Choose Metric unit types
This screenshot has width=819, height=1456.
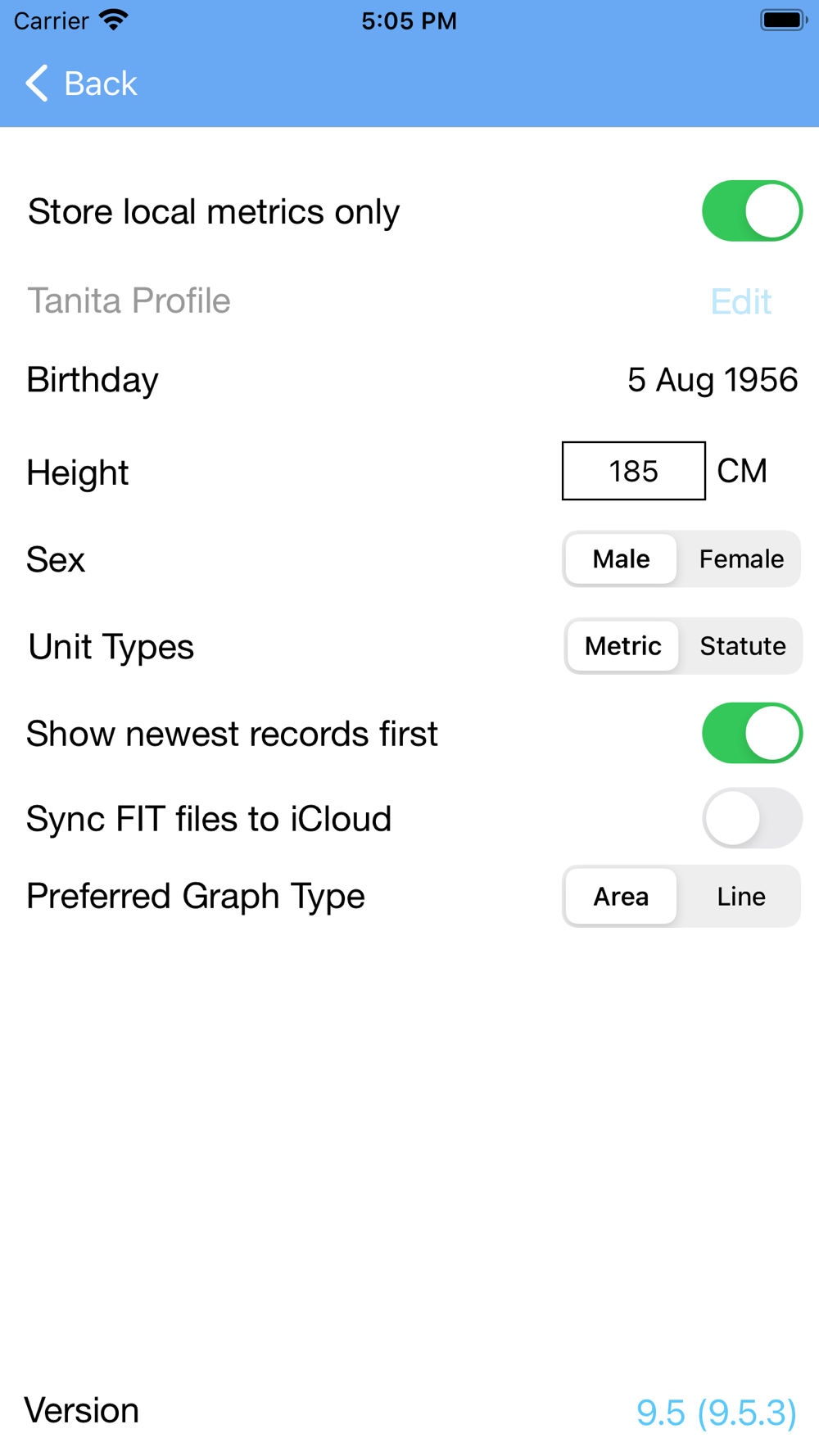pos(622,646)
